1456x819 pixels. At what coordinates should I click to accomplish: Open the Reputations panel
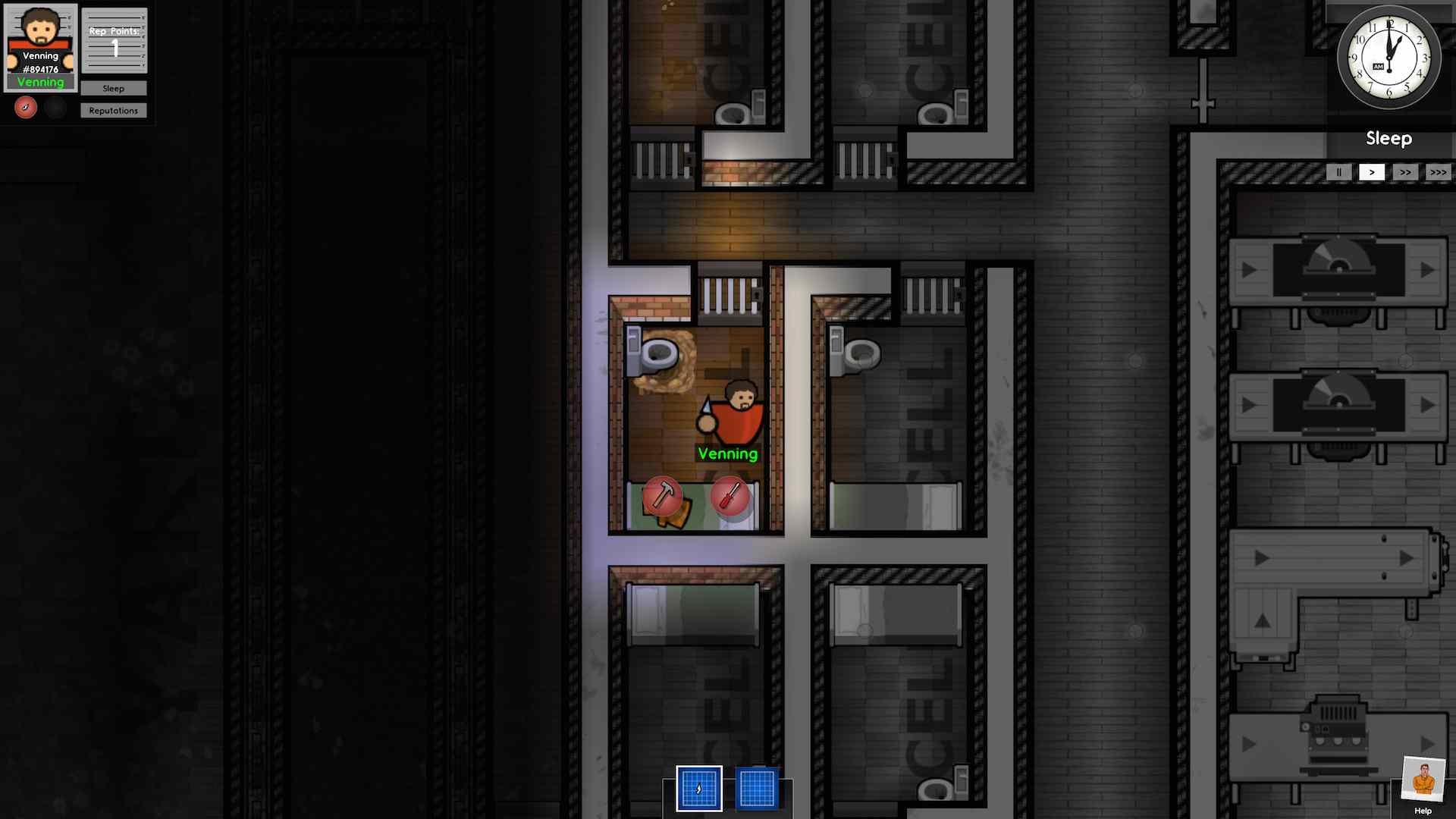tap(113, 111)
